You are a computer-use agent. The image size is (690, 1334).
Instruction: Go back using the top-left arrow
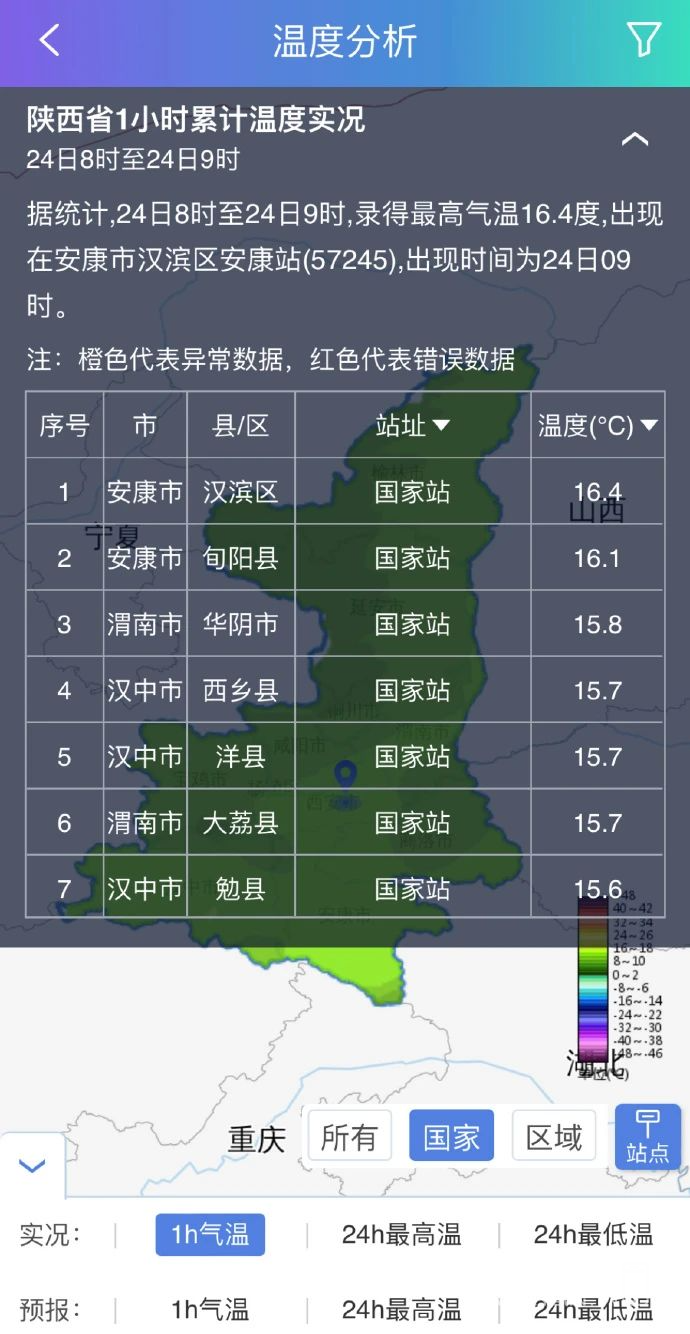pyautogui.click(x=49, y=40)
